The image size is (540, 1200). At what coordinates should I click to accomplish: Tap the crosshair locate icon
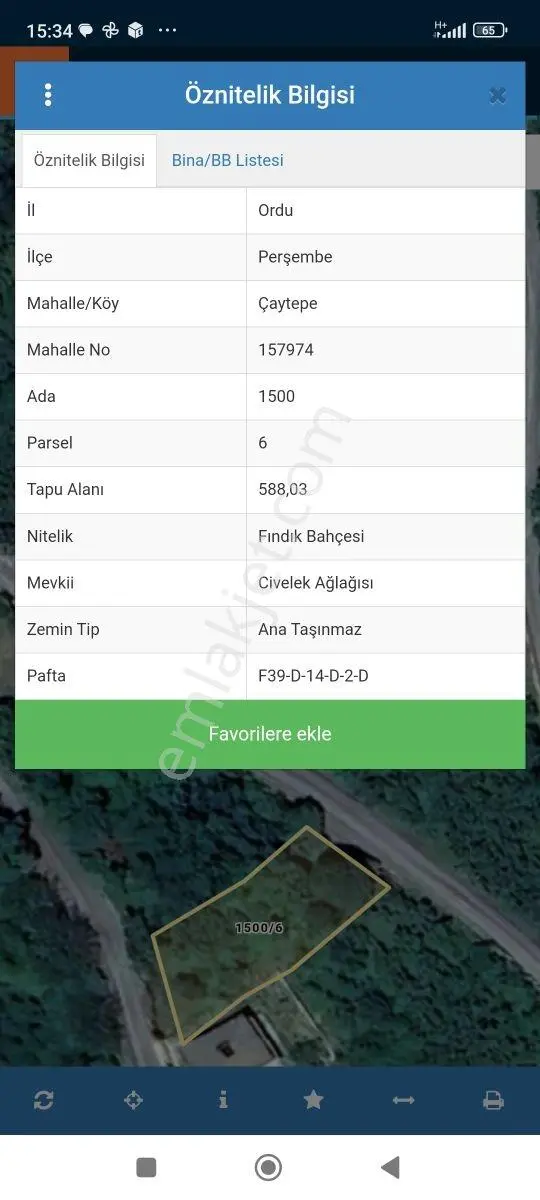133,1100
